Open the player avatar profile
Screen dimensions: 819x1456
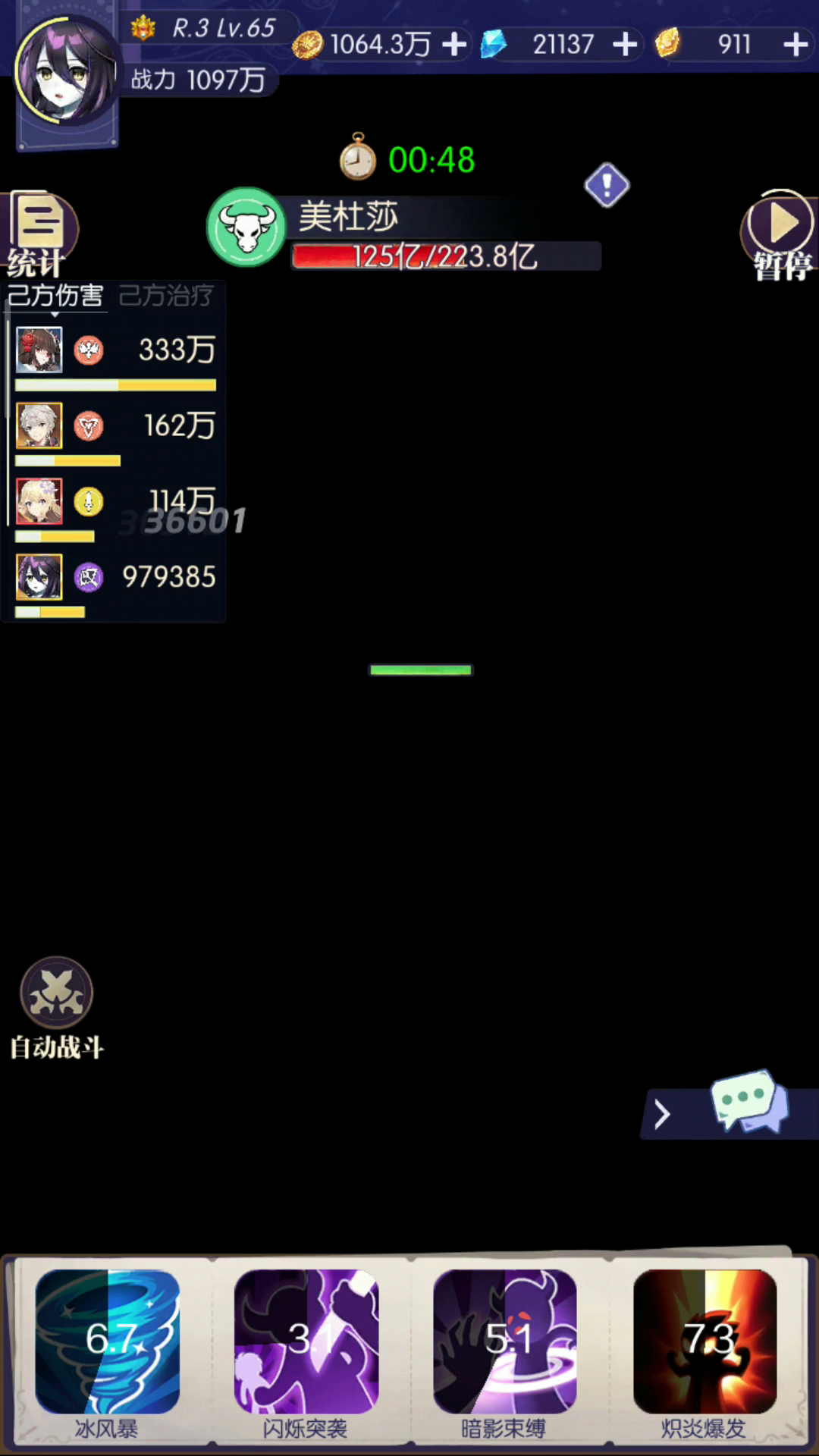(x=67, y=72)
